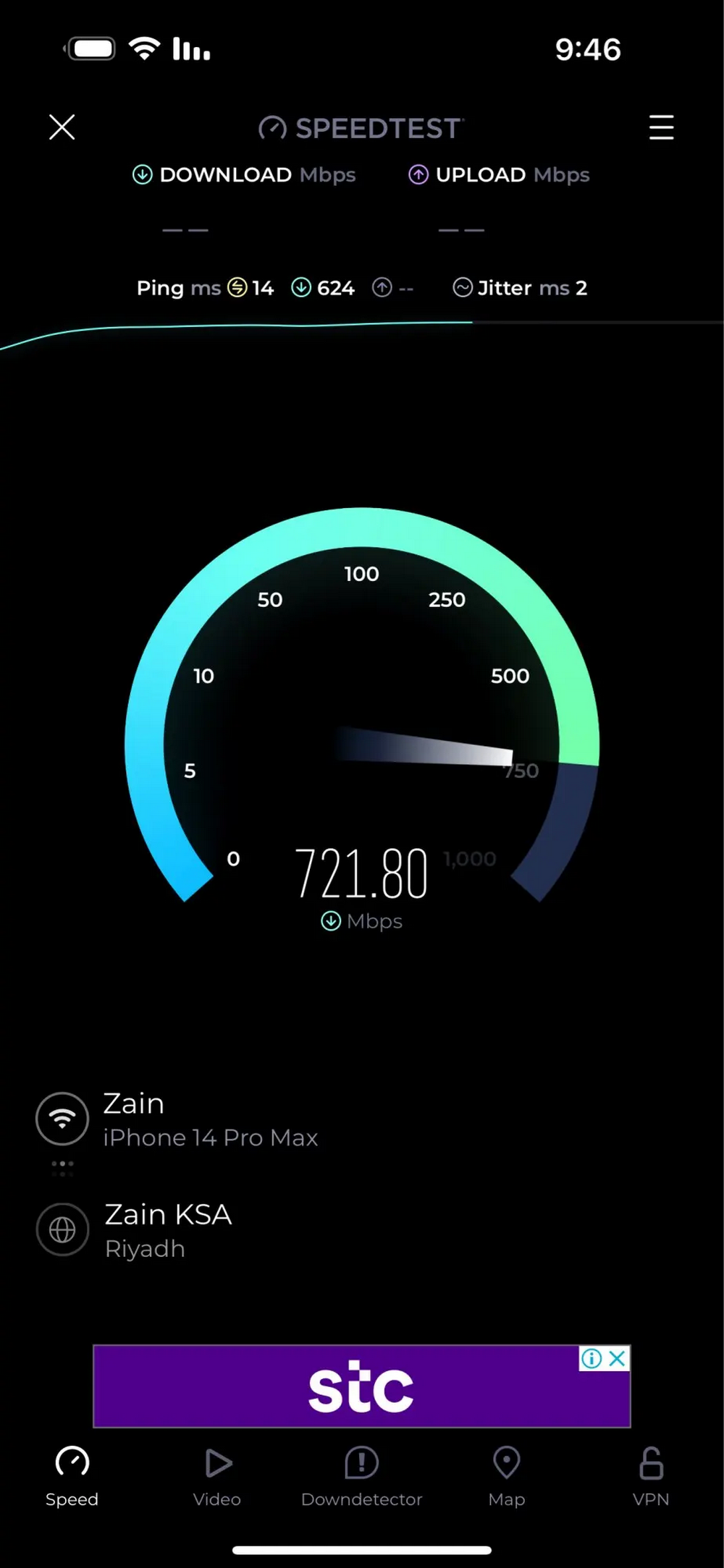
Task: Open the hamburger menu
Action: (x=661, y=127)
